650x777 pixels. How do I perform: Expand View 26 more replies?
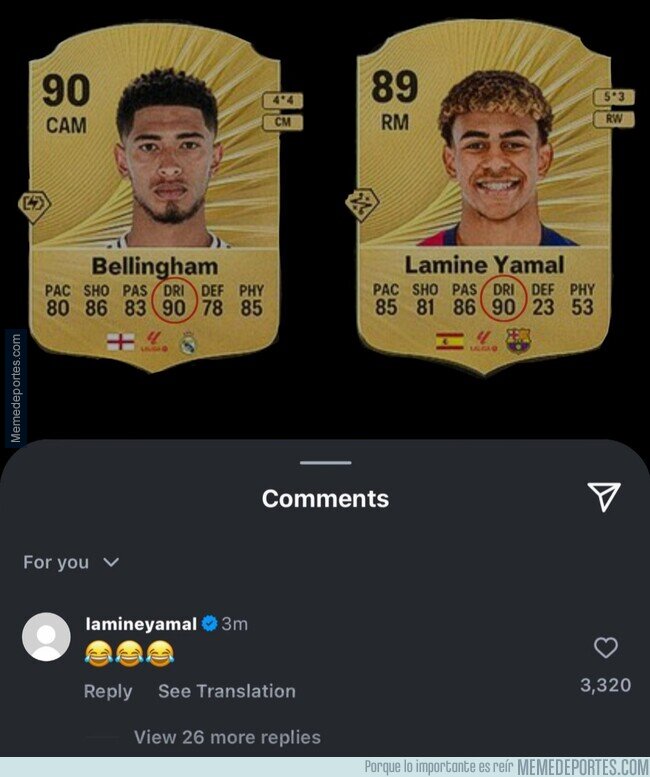pyautogui.click(x=227, y=737)
